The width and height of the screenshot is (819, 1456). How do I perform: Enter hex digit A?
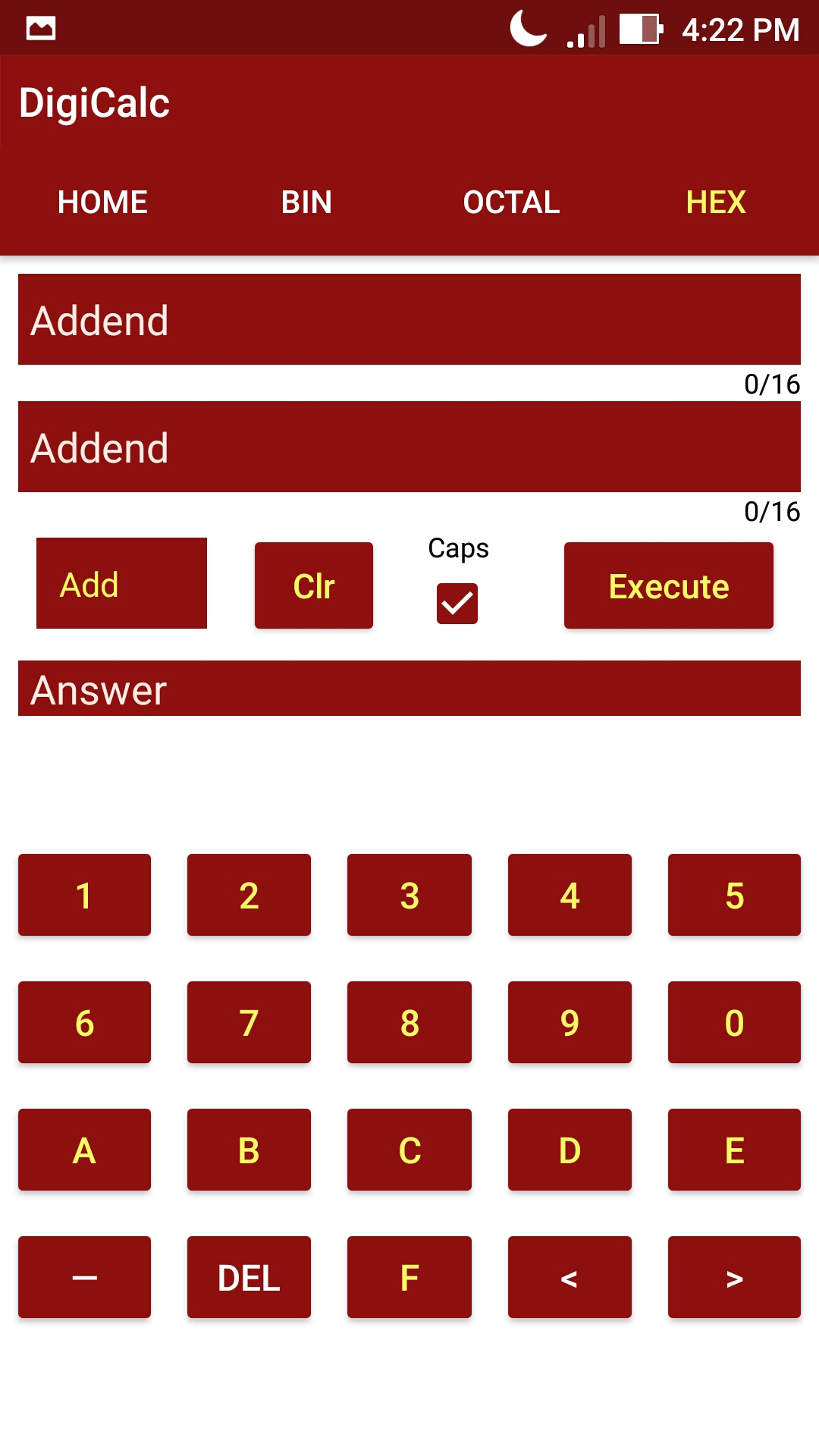click(x=84, y=1150)
